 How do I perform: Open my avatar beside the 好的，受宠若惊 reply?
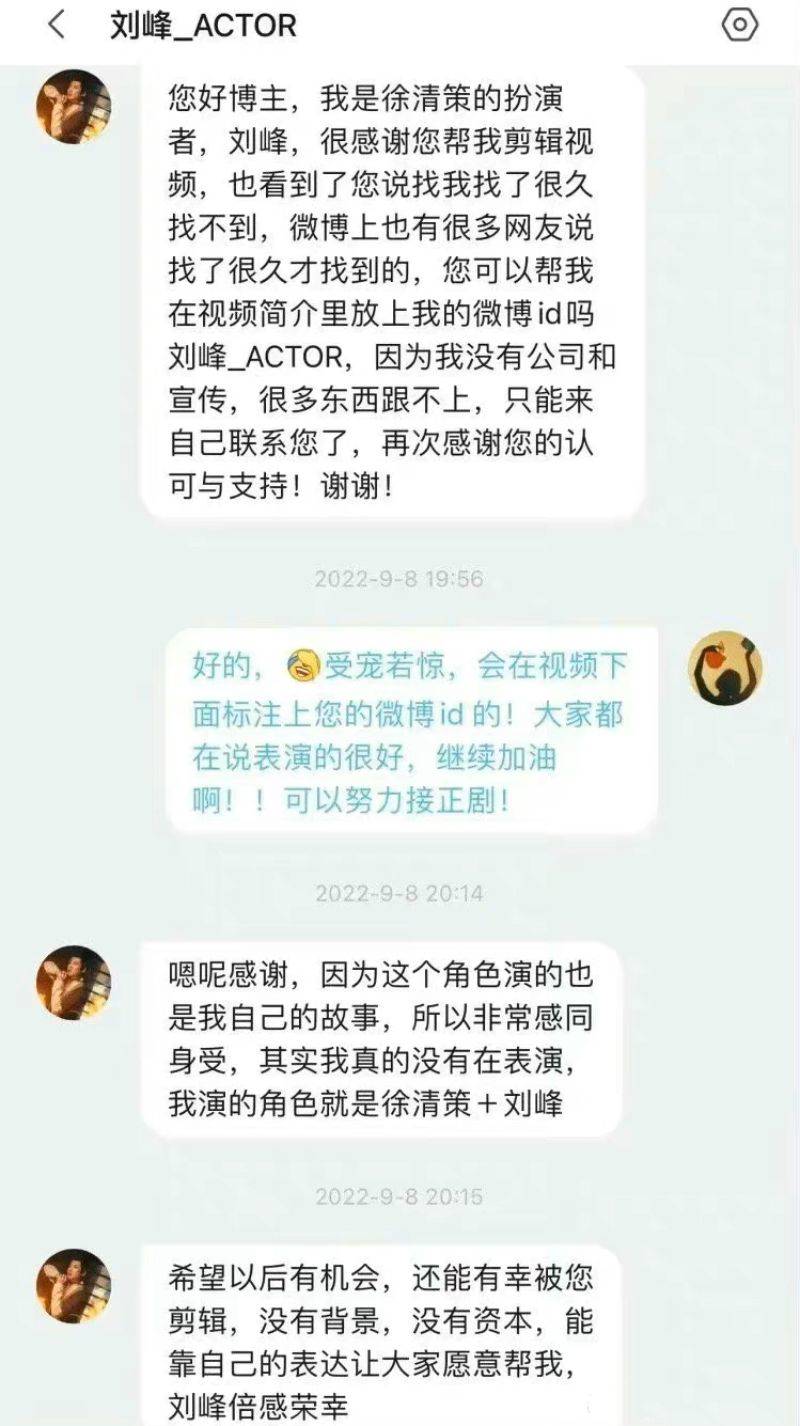pyautogui.click(x=725, y=668)
